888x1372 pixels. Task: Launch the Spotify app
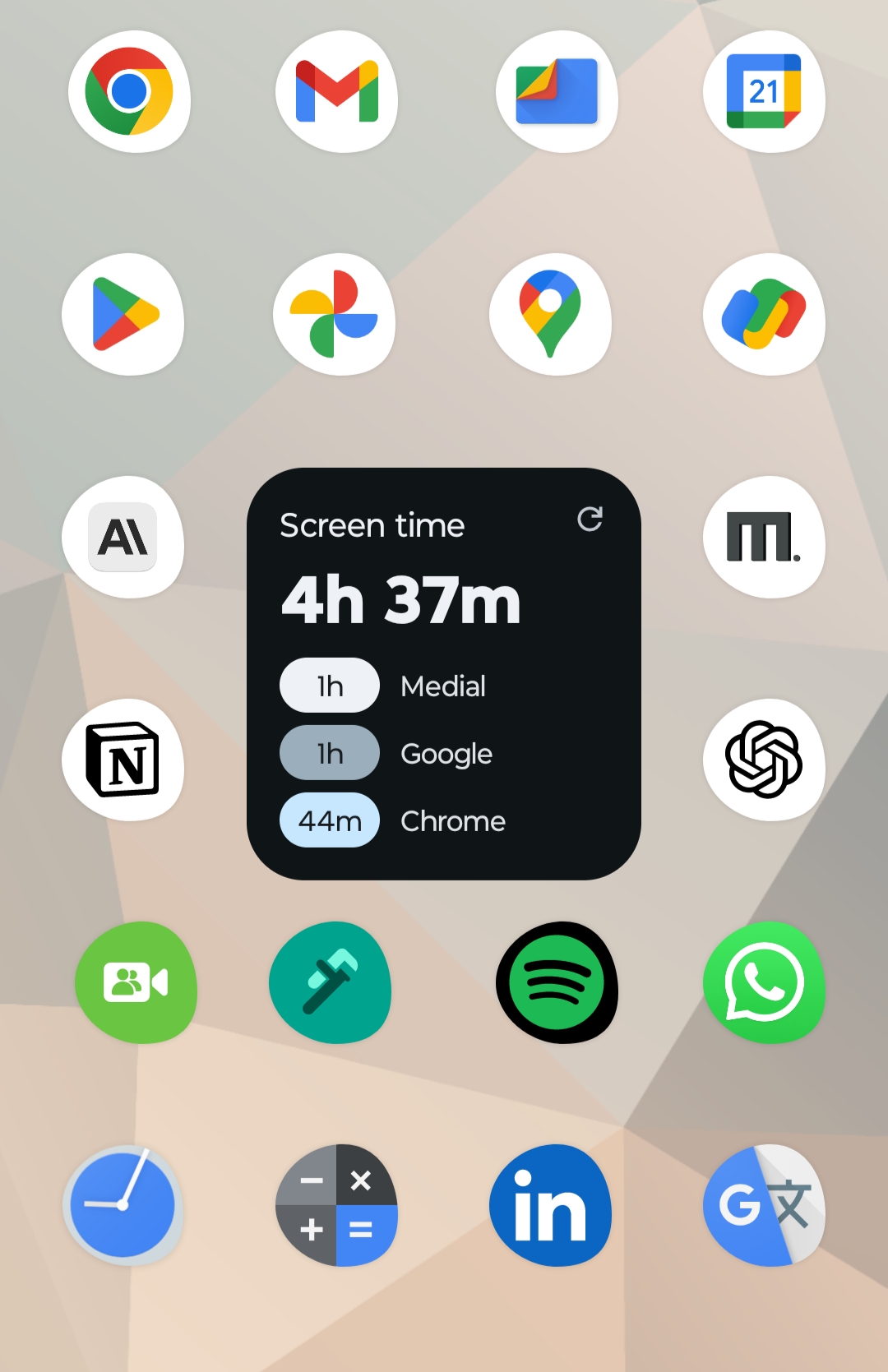coord(557,982)
